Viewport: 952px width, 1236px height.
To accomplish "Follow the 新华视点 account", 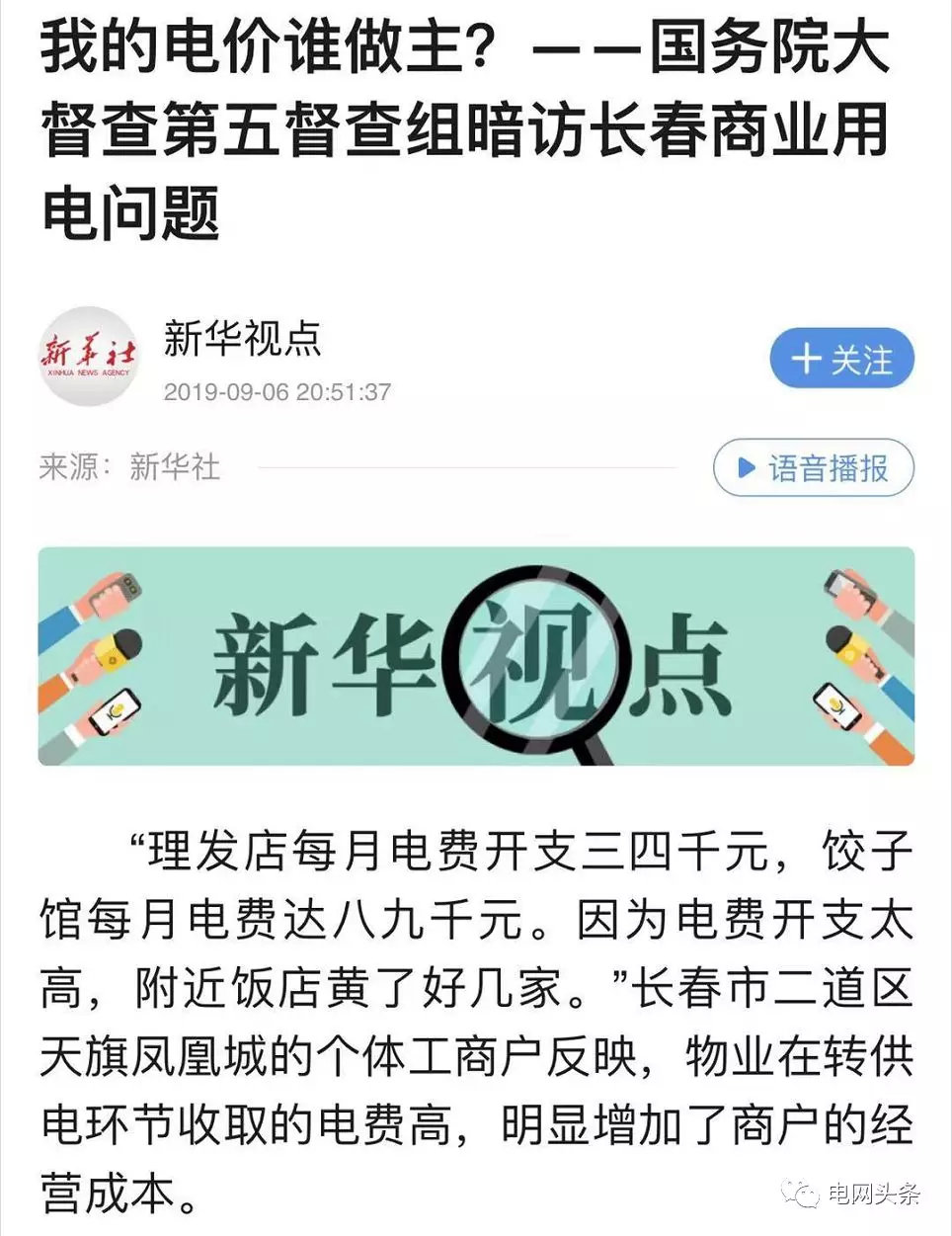I will pyautogui.click(x=841, y=359).
